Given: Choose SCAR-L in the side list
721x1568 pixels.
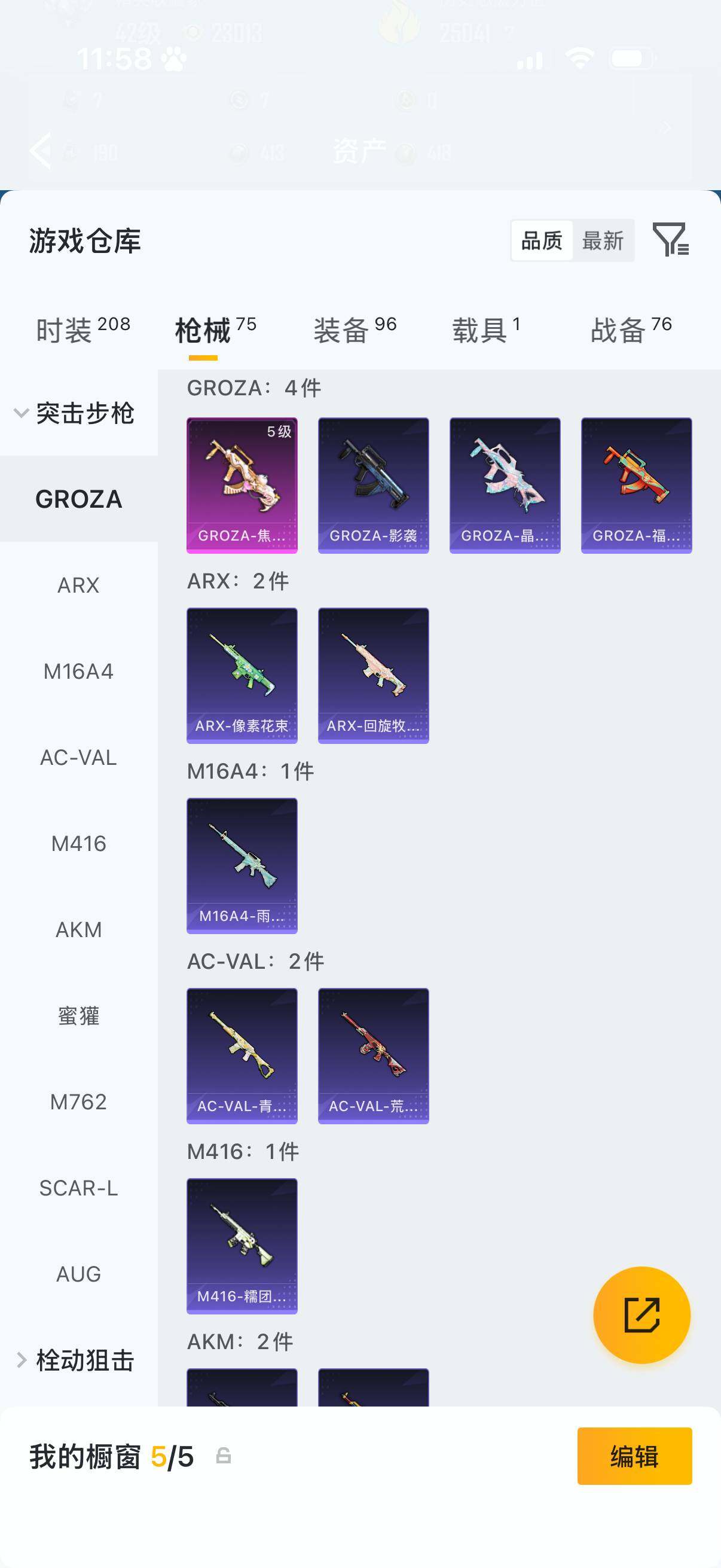Looking at the screenshot, I should click(x=78, y=1188).
